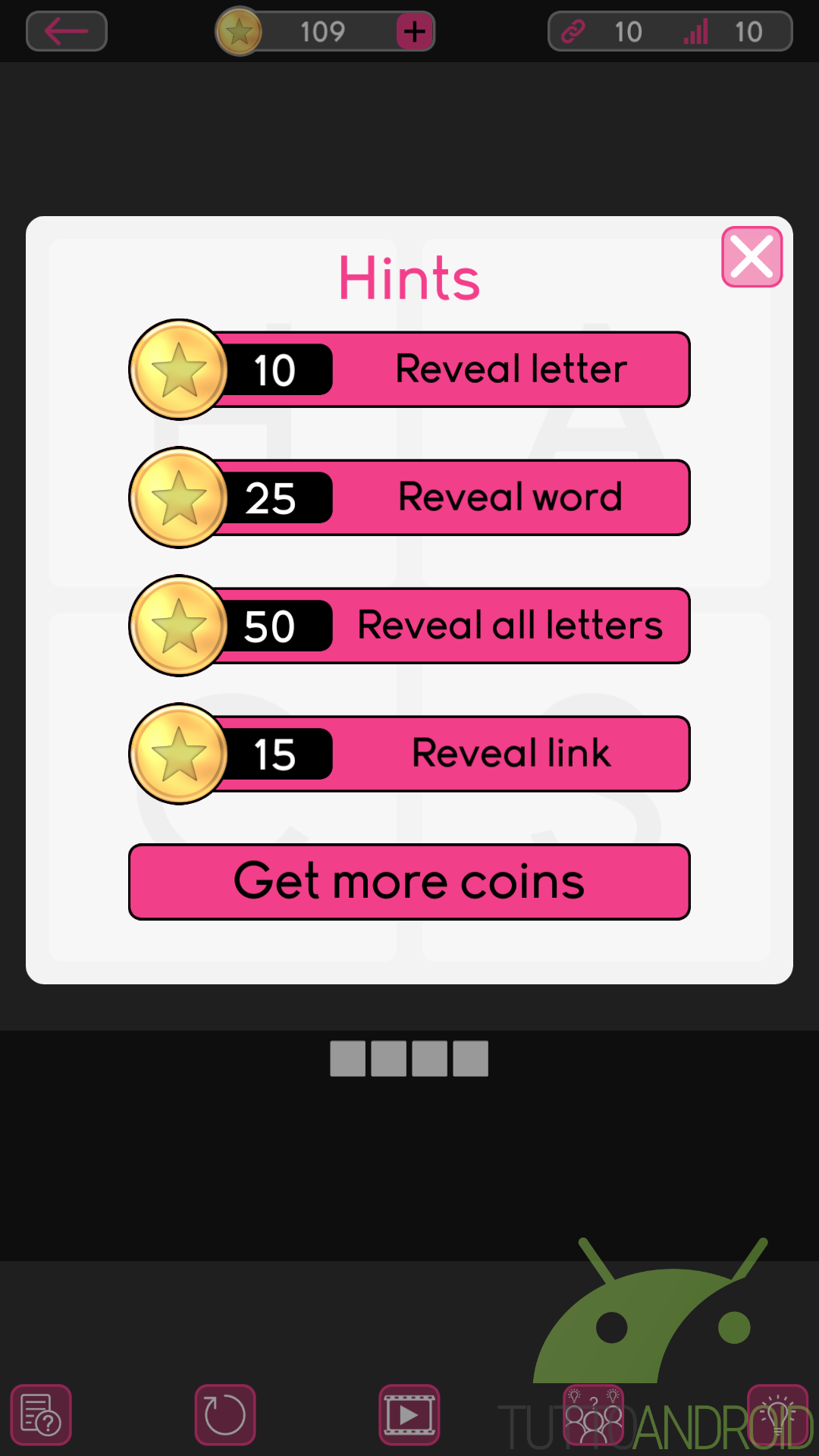The height and width of the screenshot is (1456, 819).
Task: Add coins with the plus button
Action: tap(415, 31)
